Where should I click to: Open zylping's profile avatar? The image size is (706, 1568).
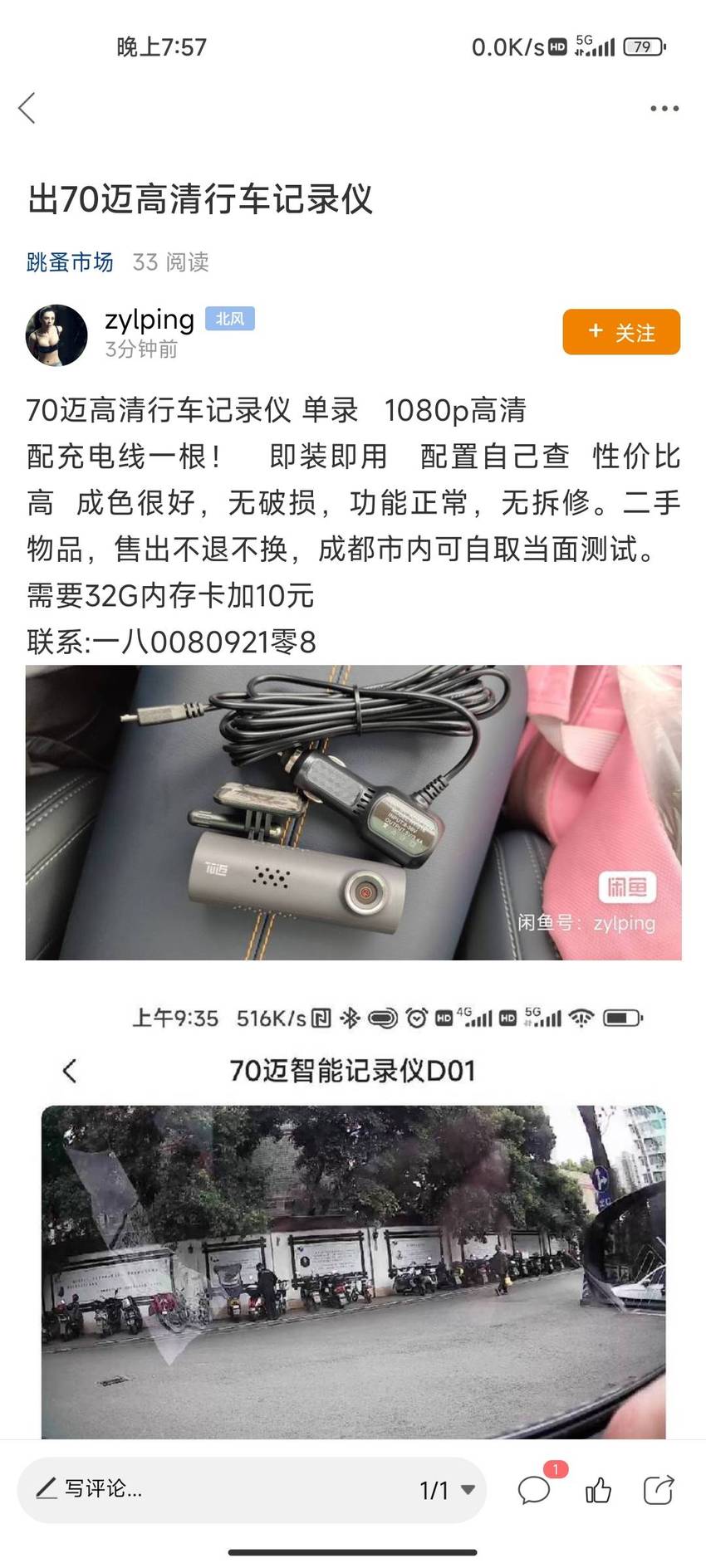coord(56,335)
